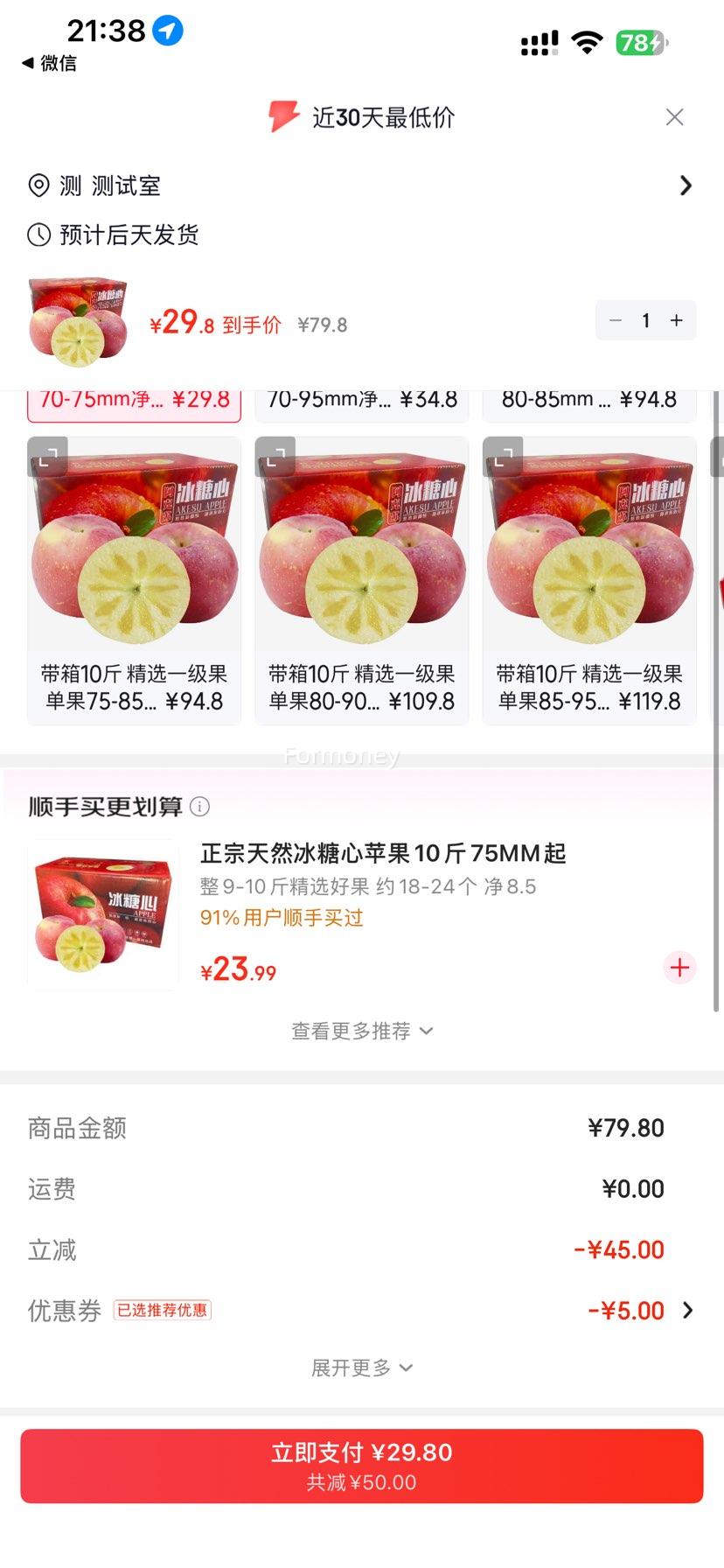Increase quantity with the plus stepper

click(675, 320)
